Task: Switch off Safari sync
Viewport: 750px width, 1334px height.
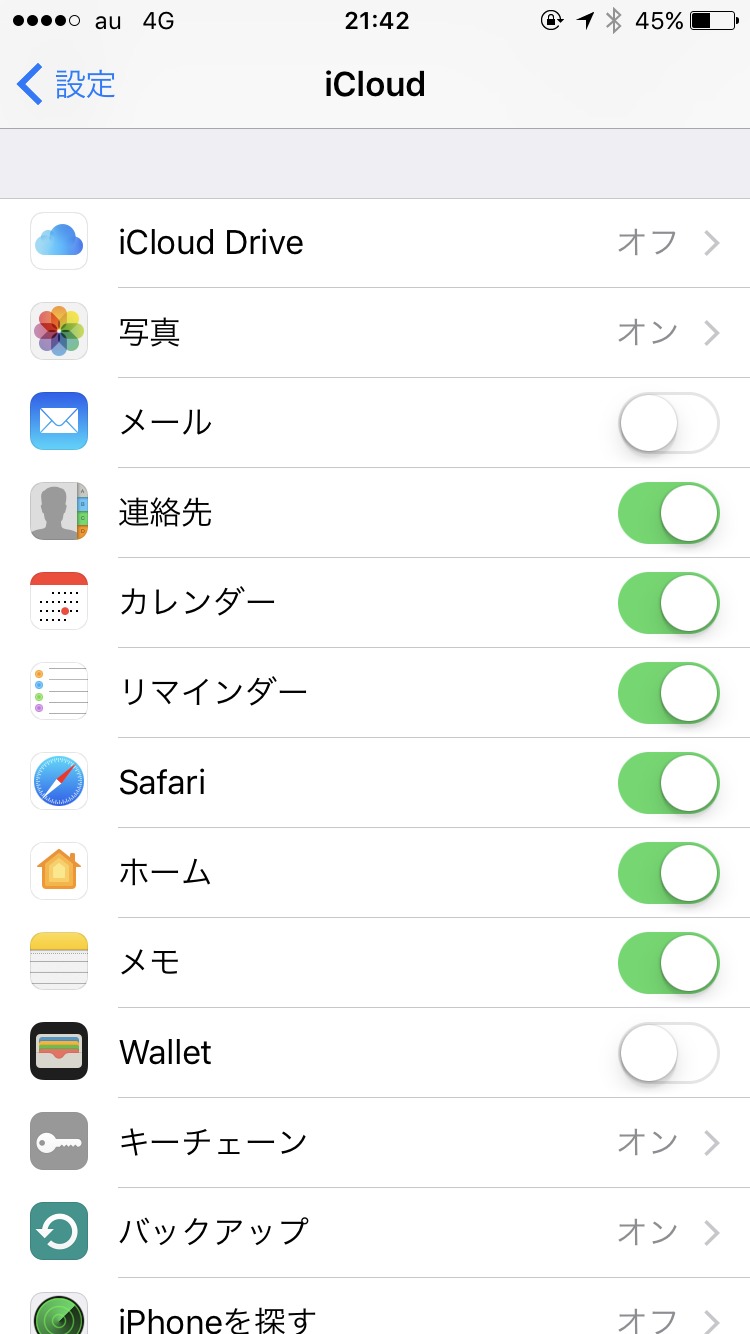Action: pos(668,783)
